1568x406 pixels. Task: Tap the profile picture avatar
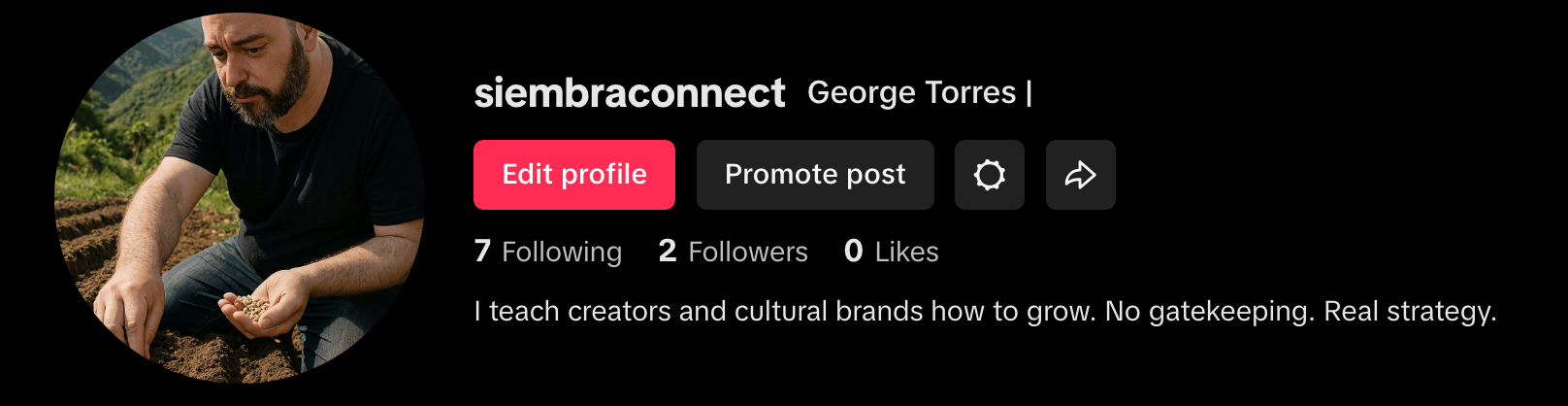click(240, 198)
